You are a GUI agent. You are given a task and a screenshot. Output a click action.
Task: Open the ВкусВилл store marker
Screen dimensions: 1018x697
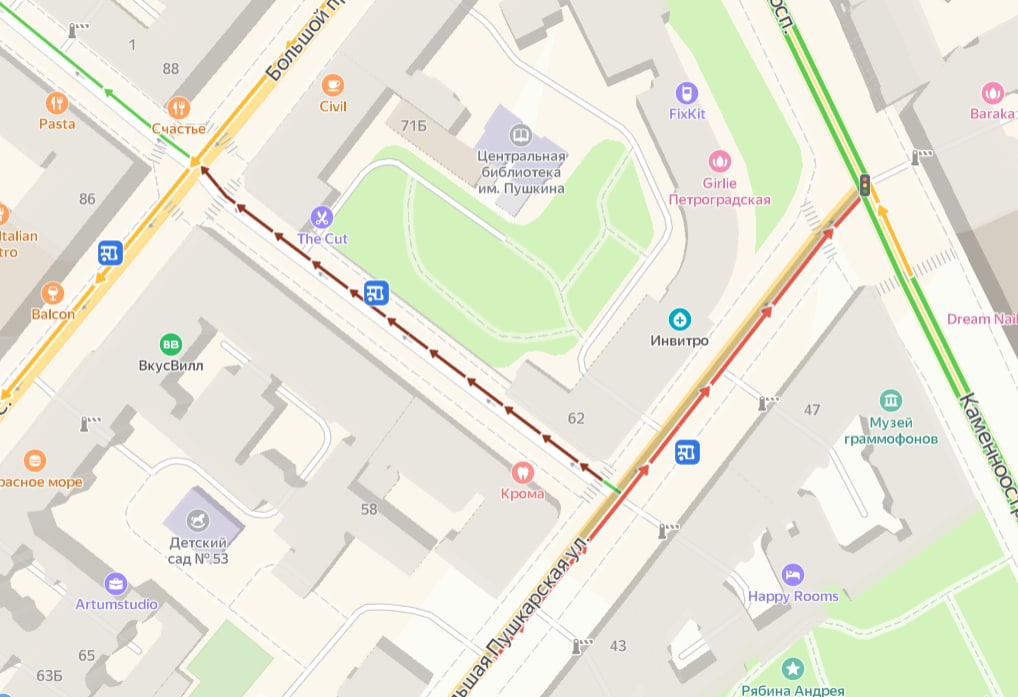pyautogui.click(x=171, y=344)
